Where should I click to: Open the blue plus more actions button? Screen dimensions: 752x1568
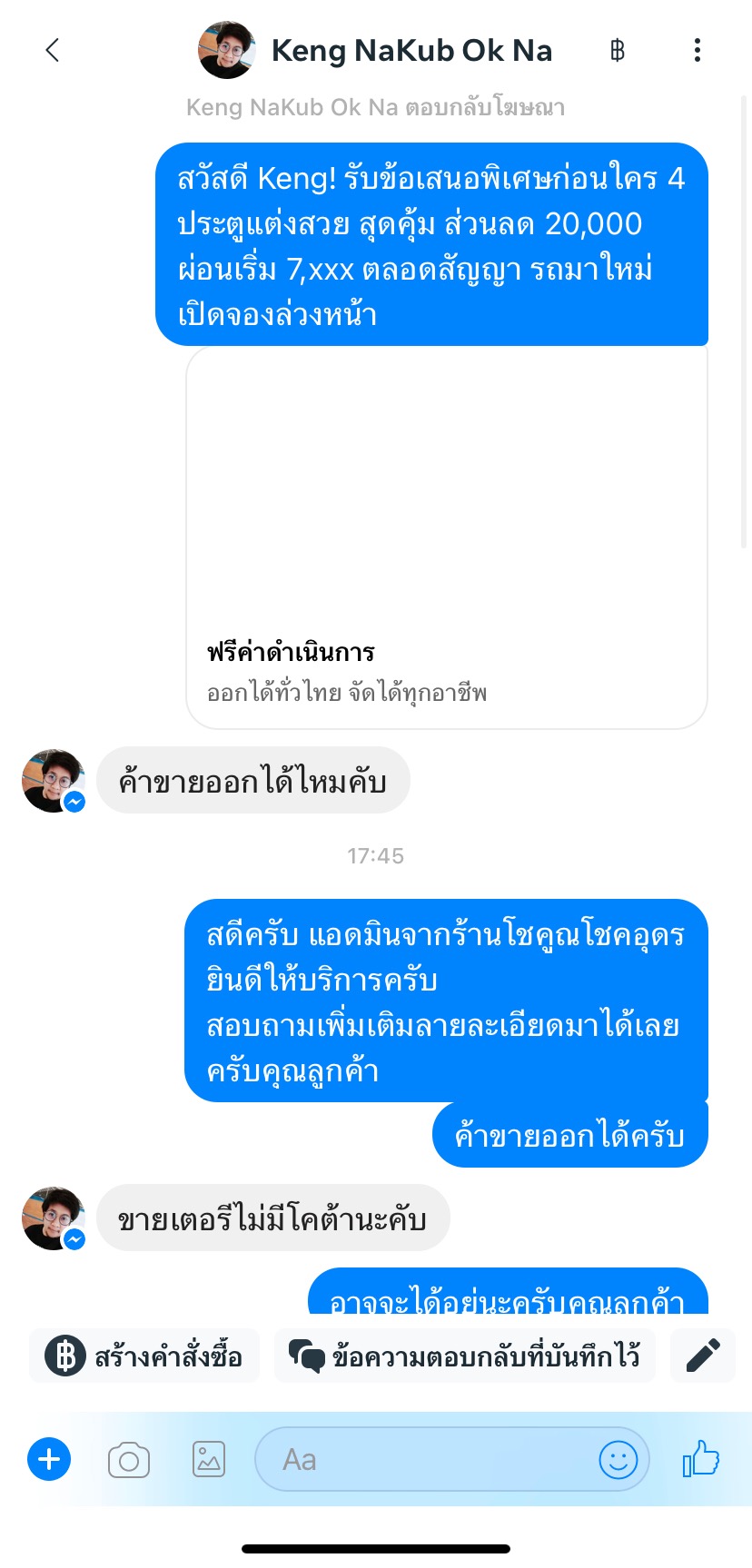pyautogui.click(x=49, y=1460)
